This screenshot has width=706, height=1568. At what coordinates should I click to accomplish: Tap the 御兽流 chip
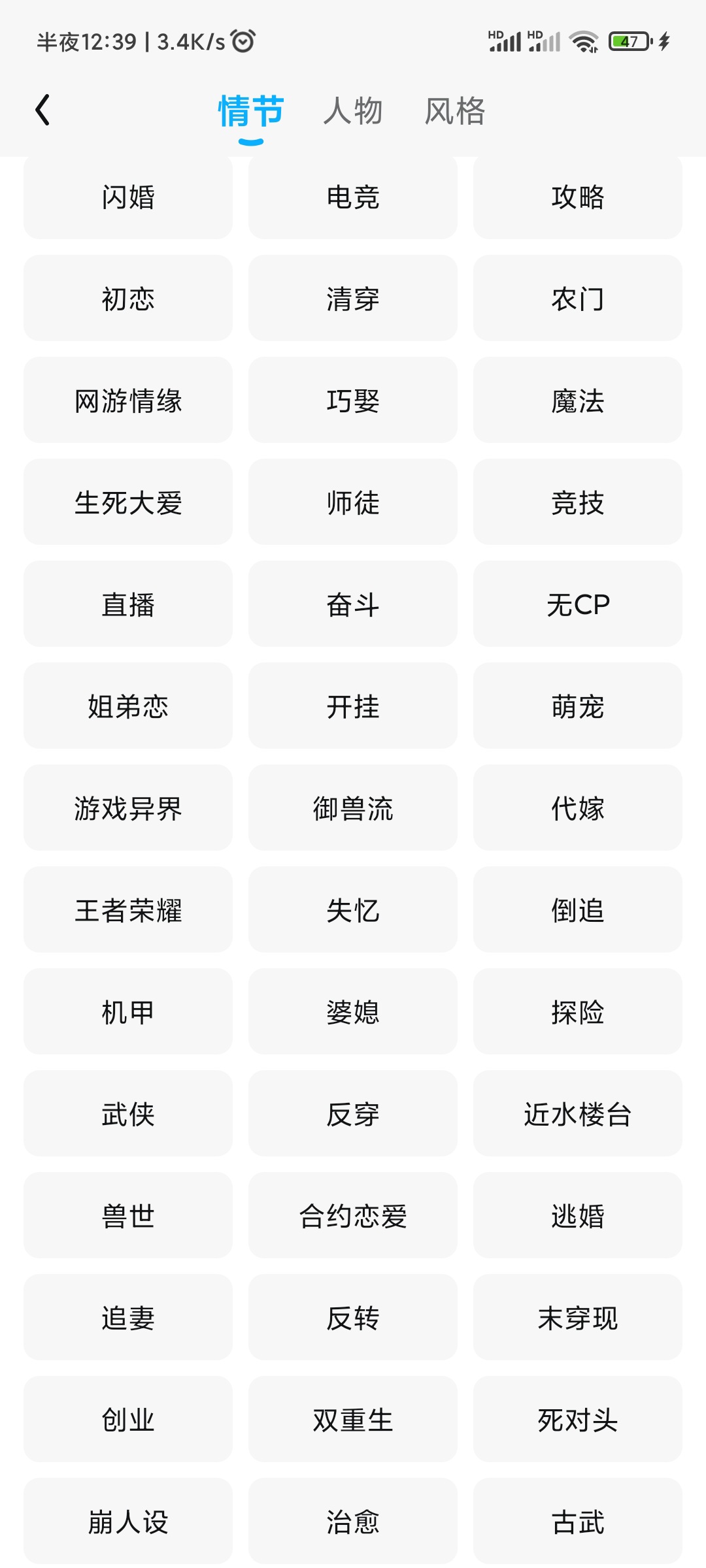353,809
